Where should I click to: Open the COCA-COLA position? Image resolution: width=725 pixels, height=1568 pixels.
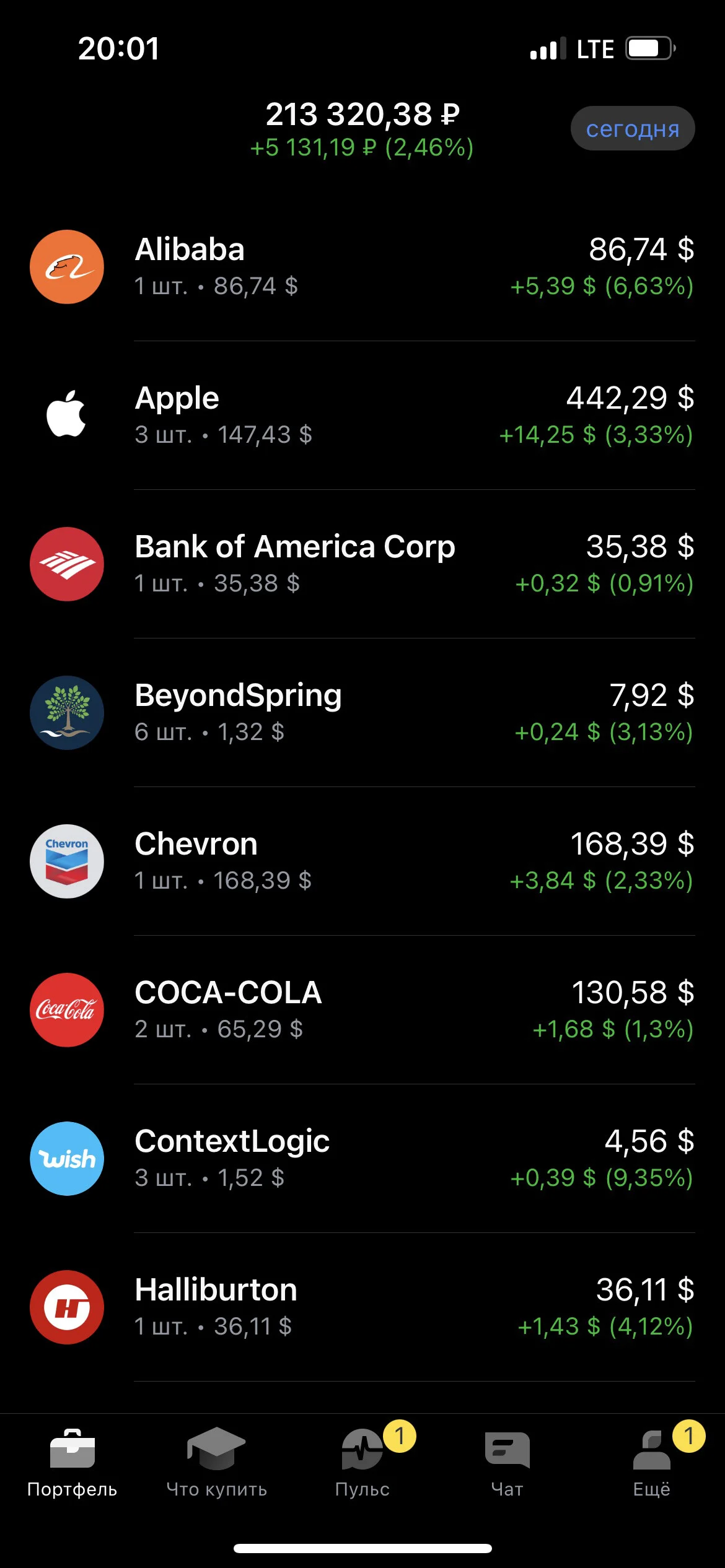[362, 1010]
